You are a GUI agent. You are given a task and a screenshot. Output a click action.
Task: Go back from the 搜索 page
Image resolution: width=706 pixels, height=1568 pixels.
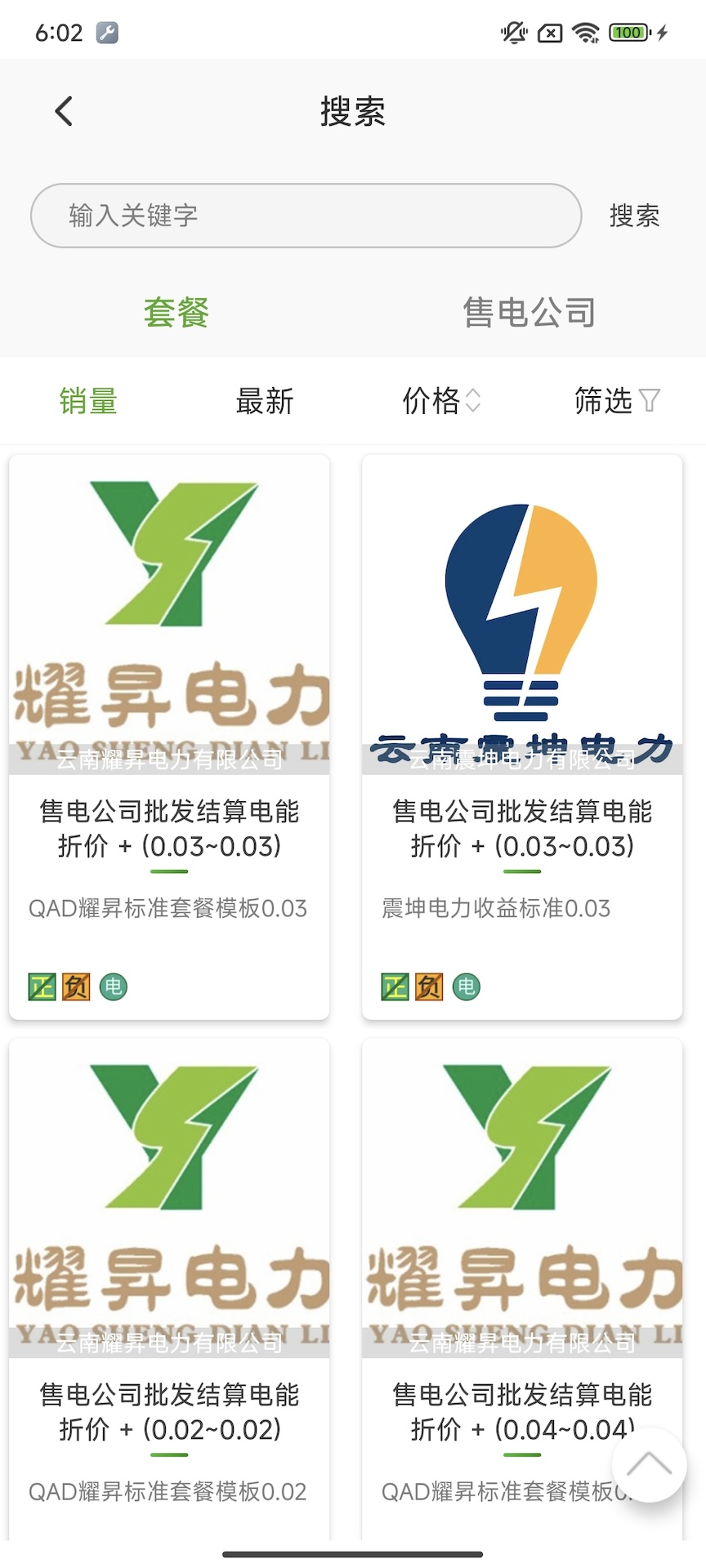pyautogui.click(x=64, y=111)
